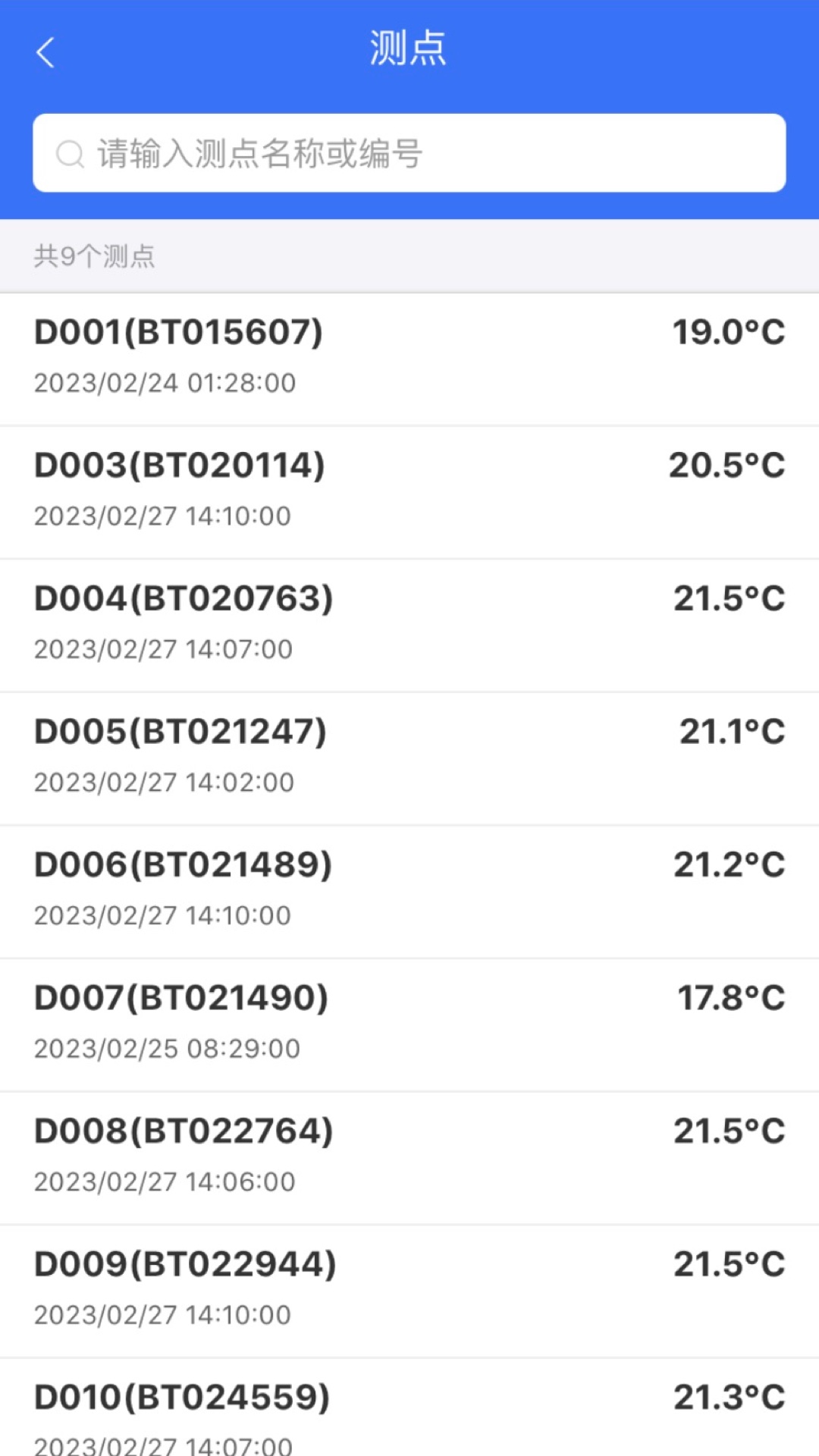Select measurement point D008(BT022764)
The image size is (819, 1456).
click(x=409, y=1156)
